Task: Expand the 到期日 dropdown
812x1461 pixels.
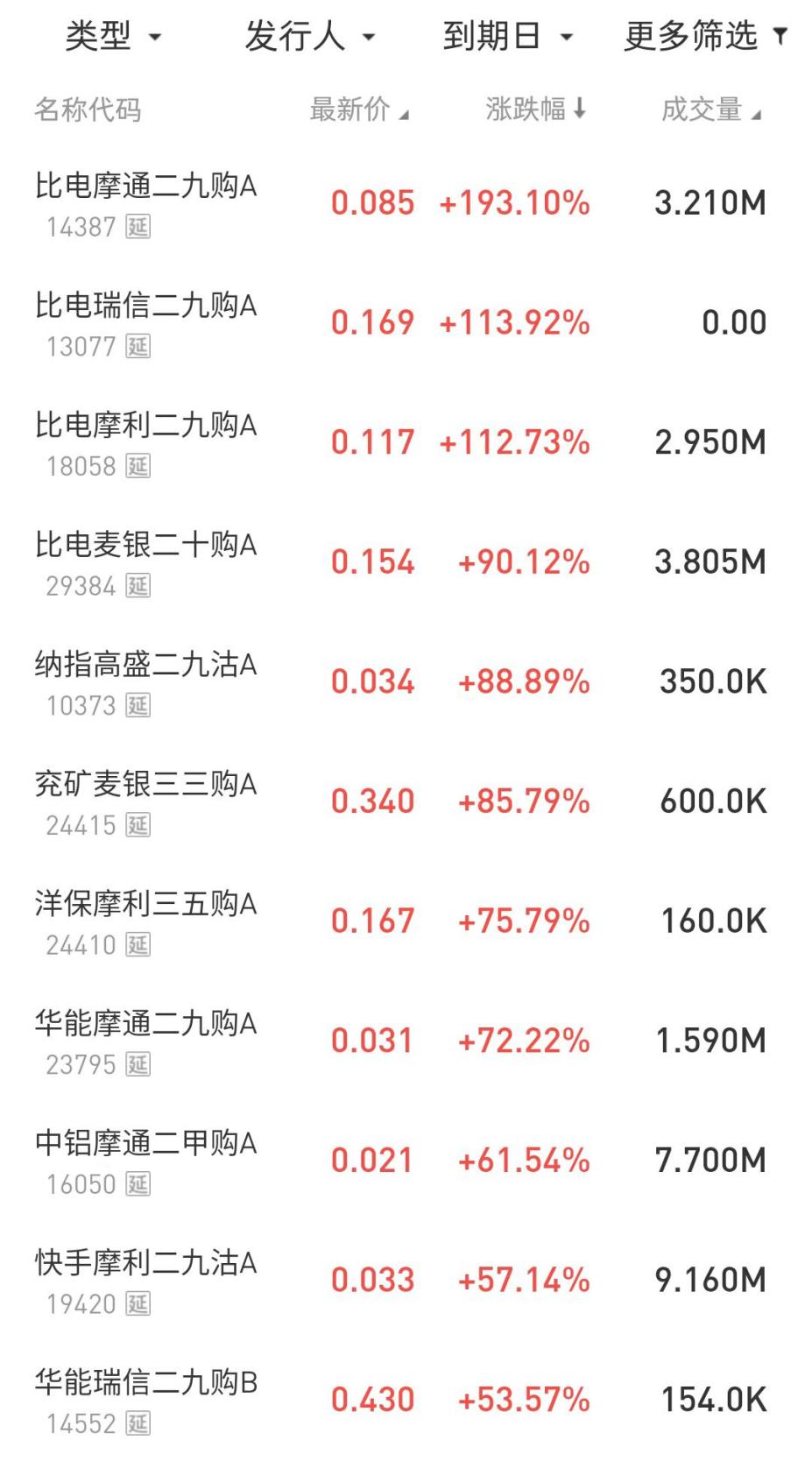Action: (x=507, y=37)
